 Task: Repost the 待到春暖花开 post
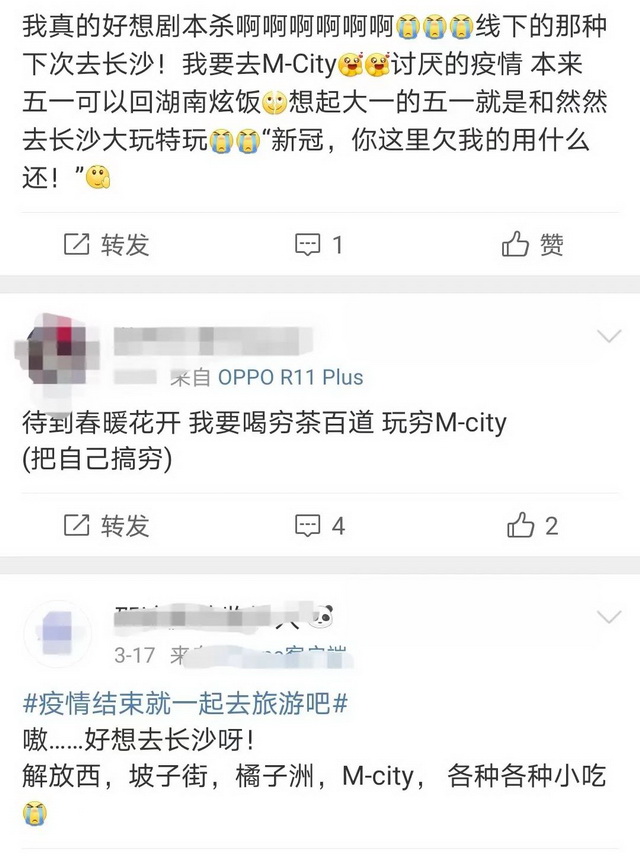(105, 525)
